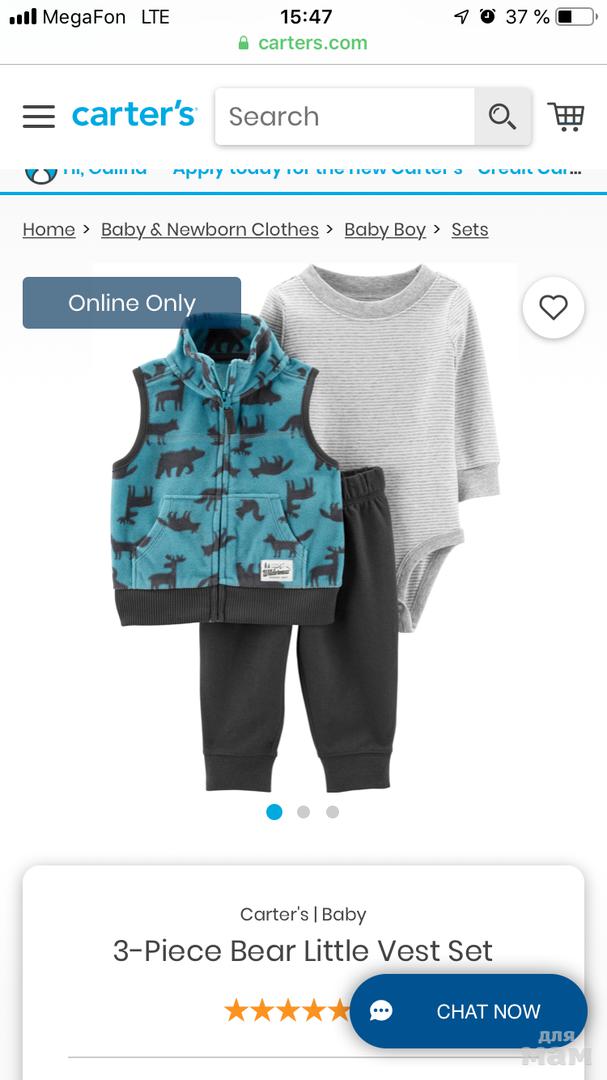Open the hamburger menu
This screenshot has width=607, height=1080.
click(39, 117)
